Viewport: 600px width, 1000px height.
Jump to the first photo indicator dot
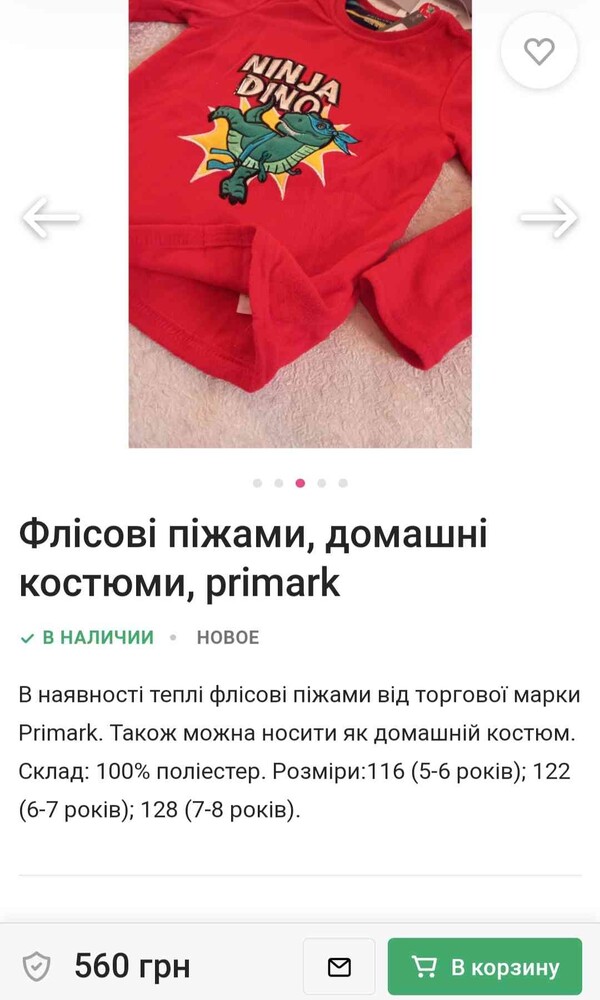tap(257, 483)
